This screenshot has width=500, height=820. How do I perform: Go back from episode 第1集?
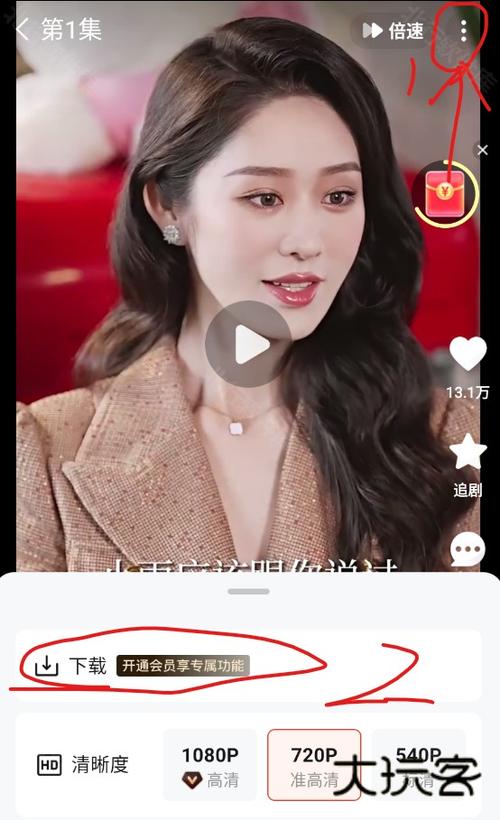(x=22, y=29)
